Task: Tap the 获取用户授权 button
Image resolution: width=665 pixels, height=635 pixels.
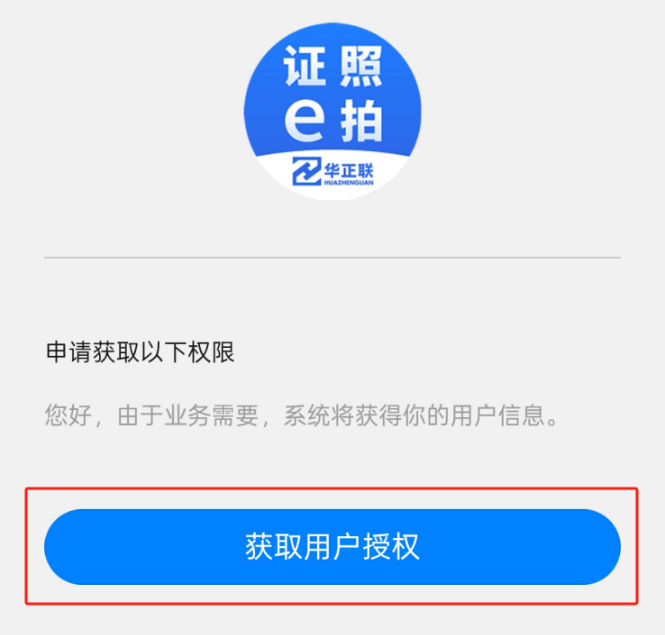Action: (x=332, y=547)
